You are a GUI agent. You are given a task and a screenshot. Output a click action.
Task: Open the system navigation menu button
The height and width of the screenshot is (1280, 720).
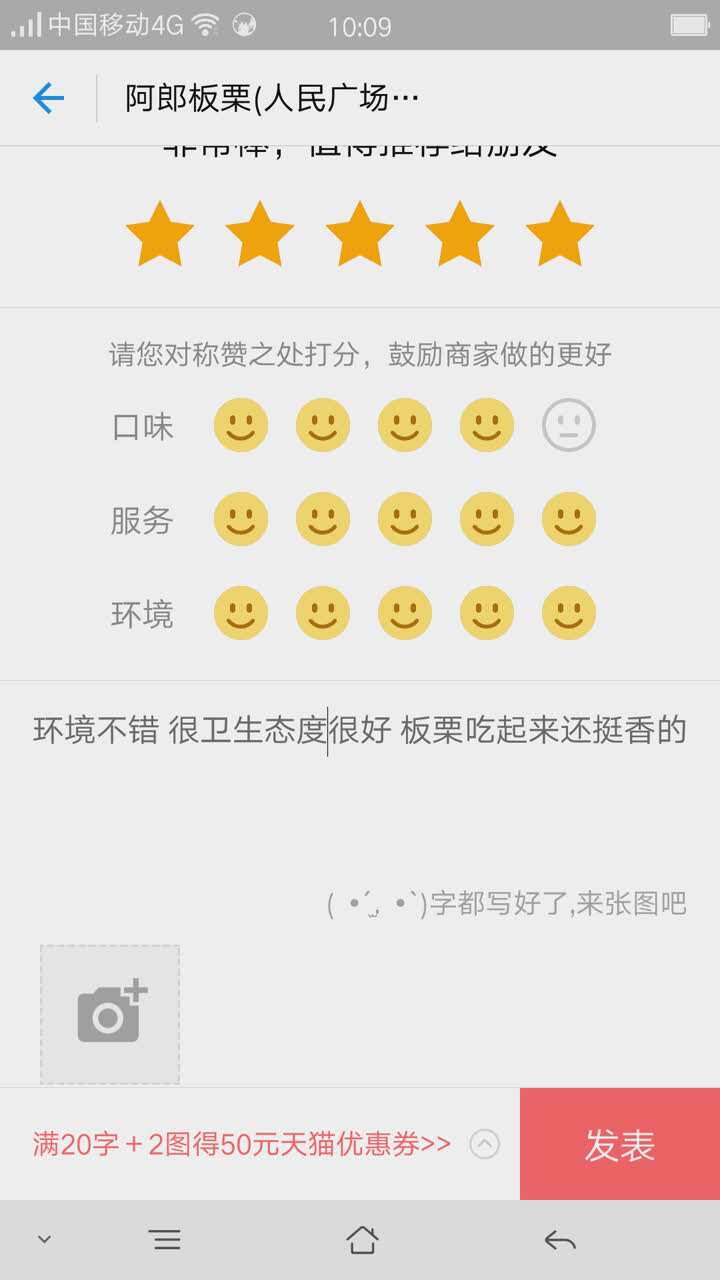(166, 1241)
